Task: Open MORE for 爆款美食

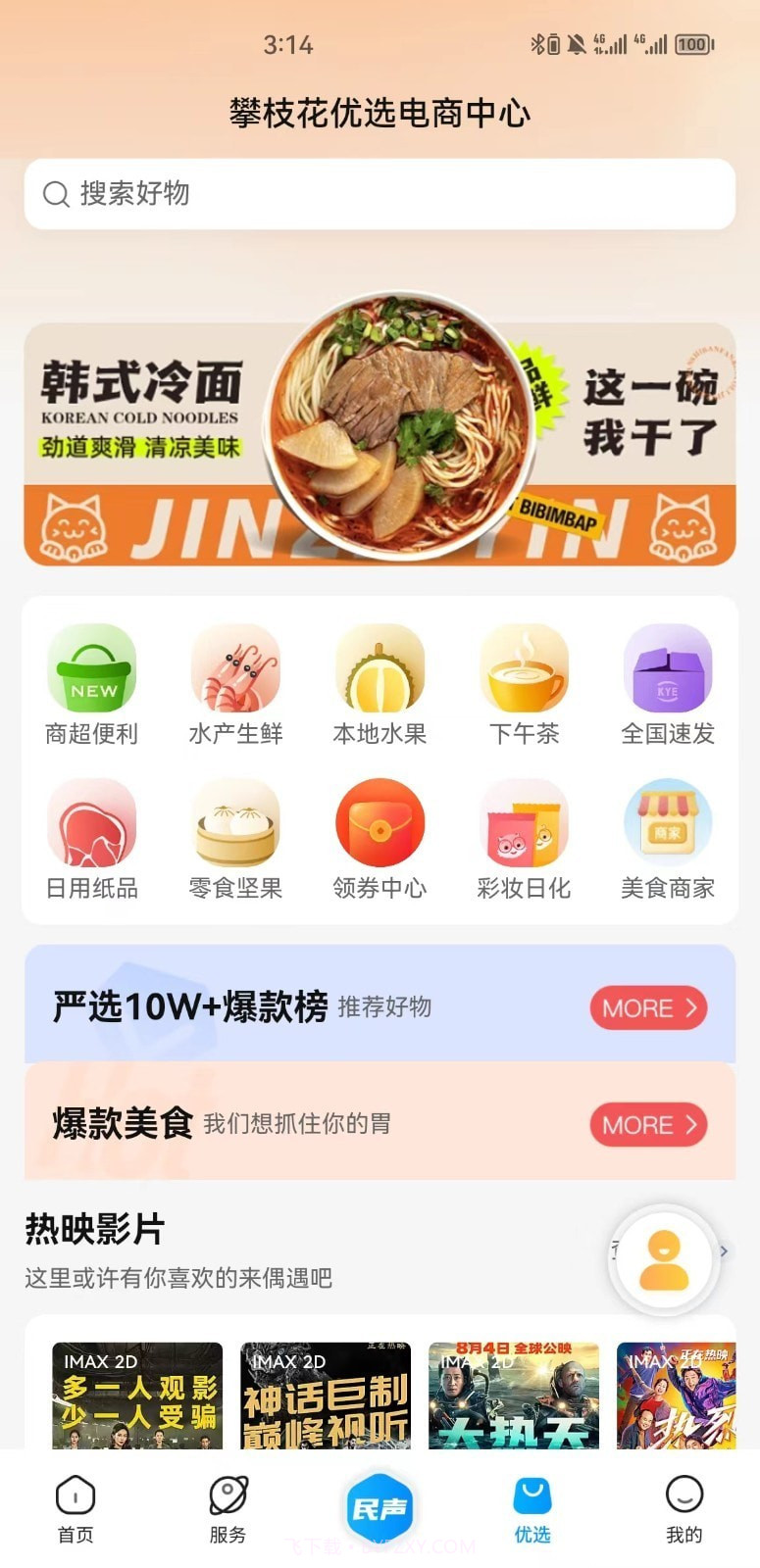Action: (647, 1124)
